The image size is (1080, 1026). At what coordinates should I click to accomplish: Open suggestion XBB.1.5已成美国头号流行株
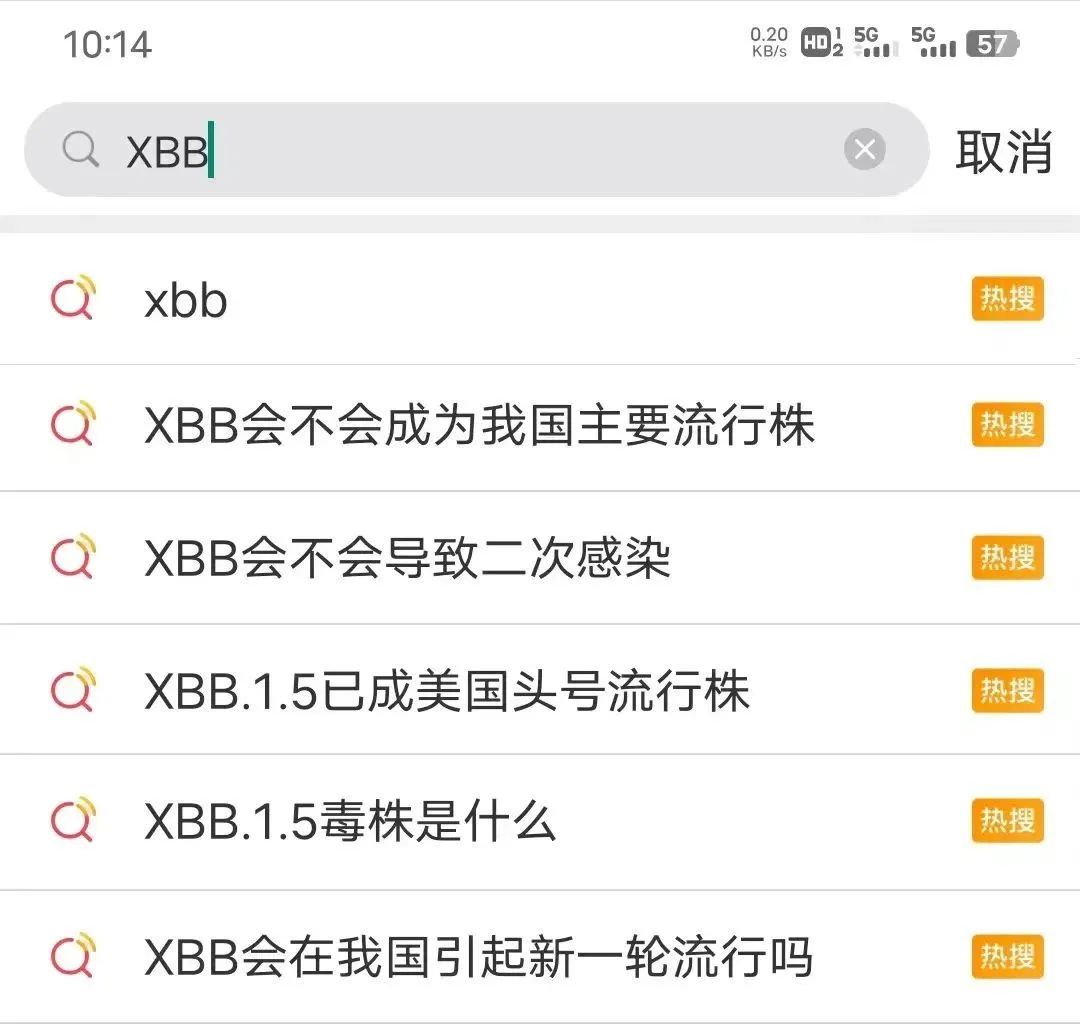447,691
